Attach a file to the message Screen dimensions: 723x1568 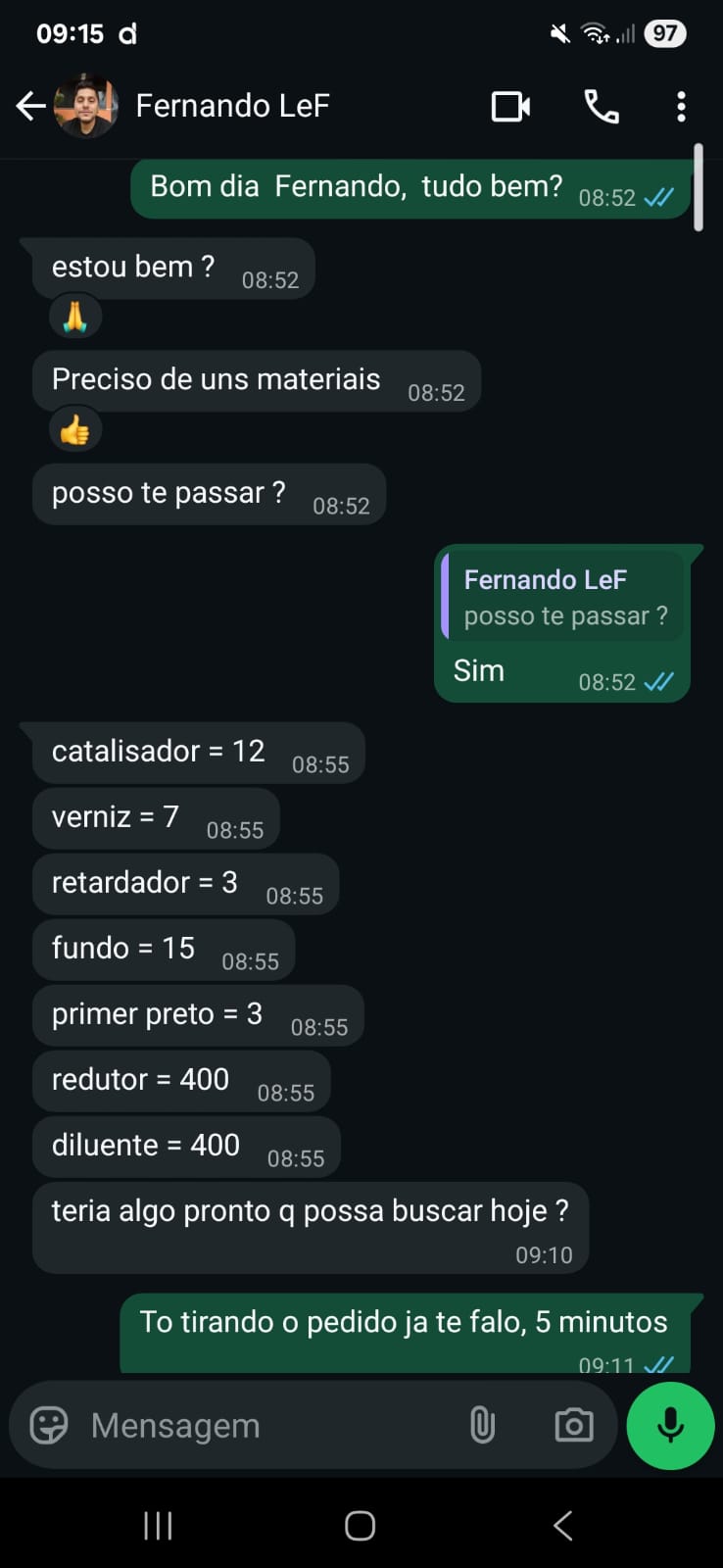[482, 1425]
